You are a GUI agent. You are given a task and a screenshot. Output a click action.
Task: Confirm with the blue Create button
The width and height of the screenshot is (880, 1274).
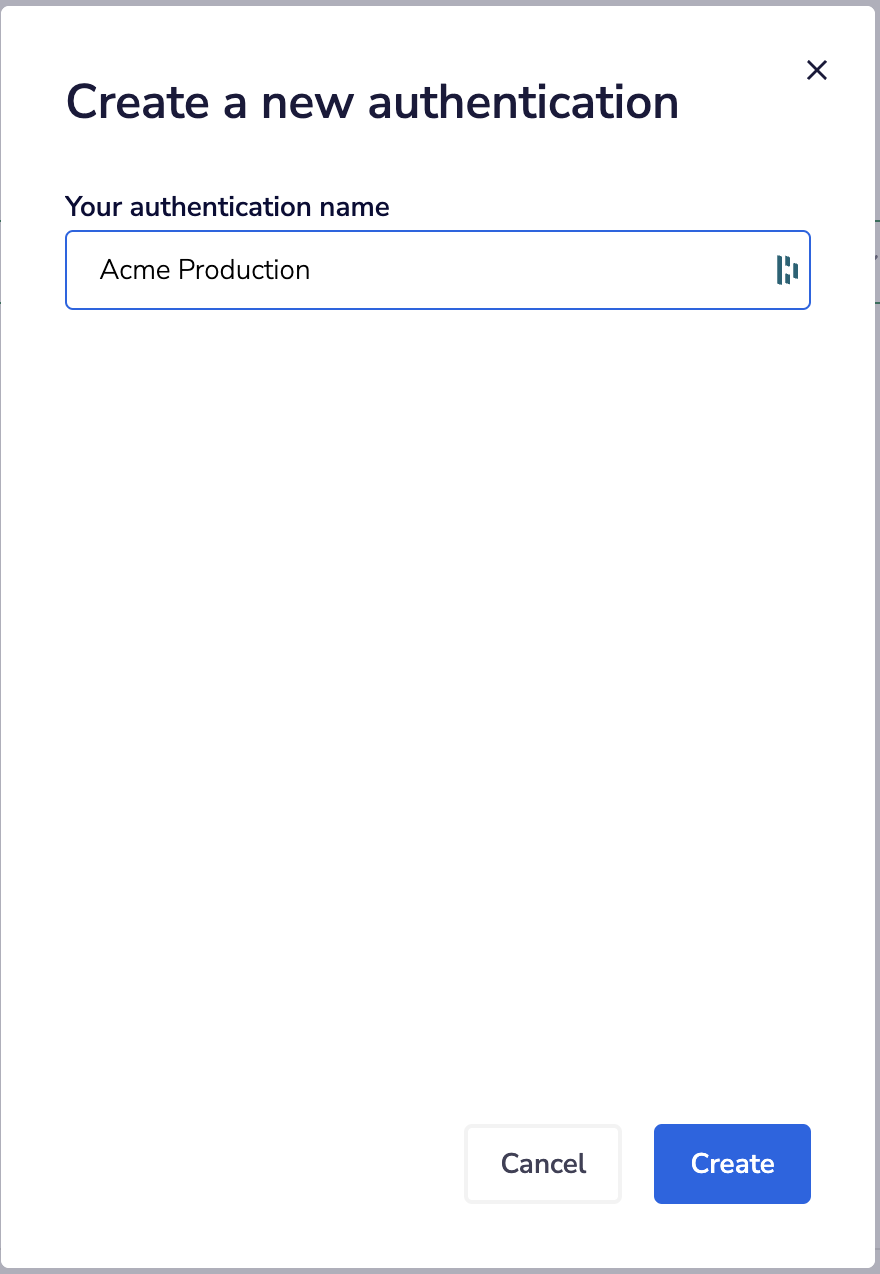(x=732, y=1163)
